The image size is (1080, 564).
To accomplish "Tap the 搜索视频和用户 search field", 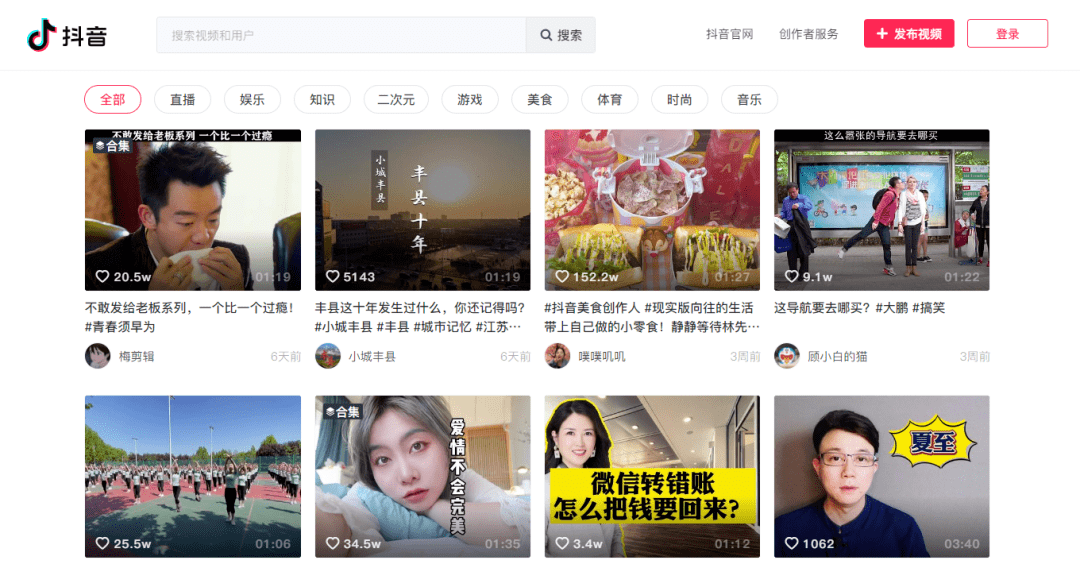I will point(340,35).
